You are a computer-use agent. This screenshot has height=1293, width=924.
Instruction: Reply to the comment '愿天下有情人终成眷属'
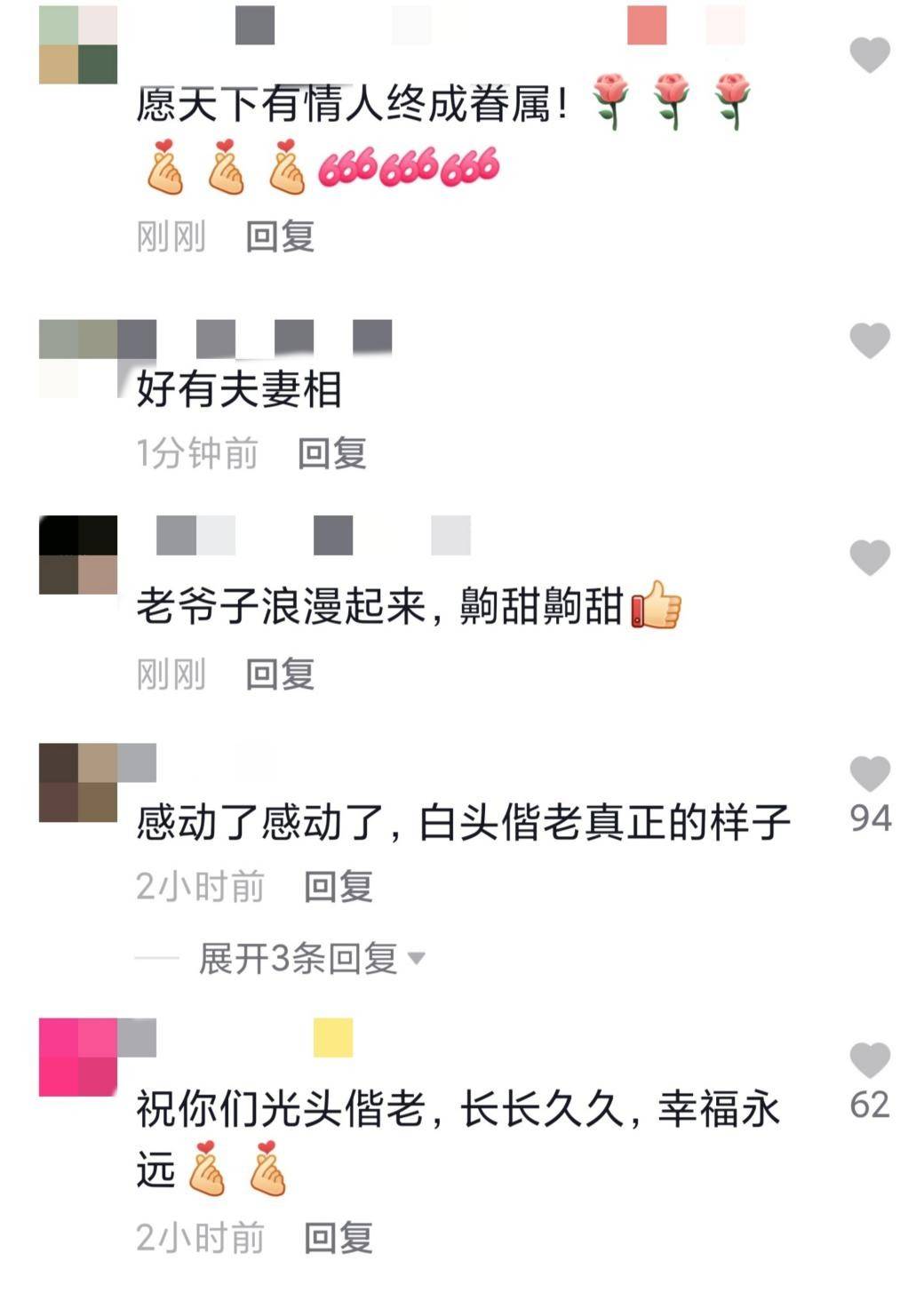pyautogui.click(x=280, y=236)
